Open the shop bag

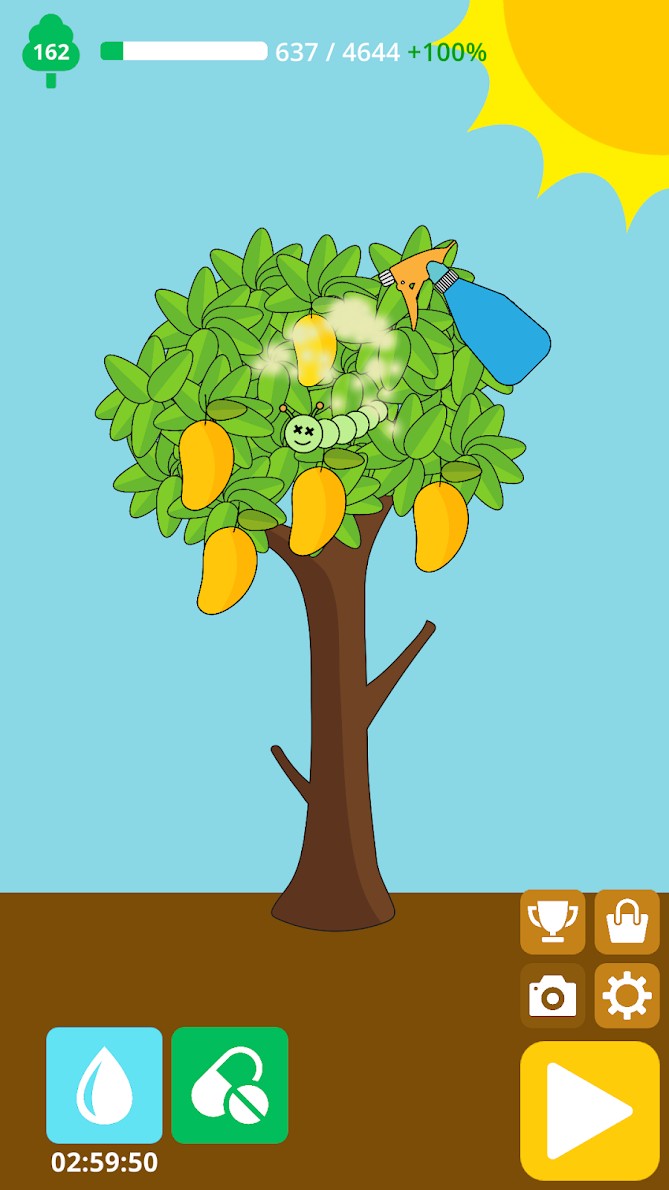[x=627, y=921]
